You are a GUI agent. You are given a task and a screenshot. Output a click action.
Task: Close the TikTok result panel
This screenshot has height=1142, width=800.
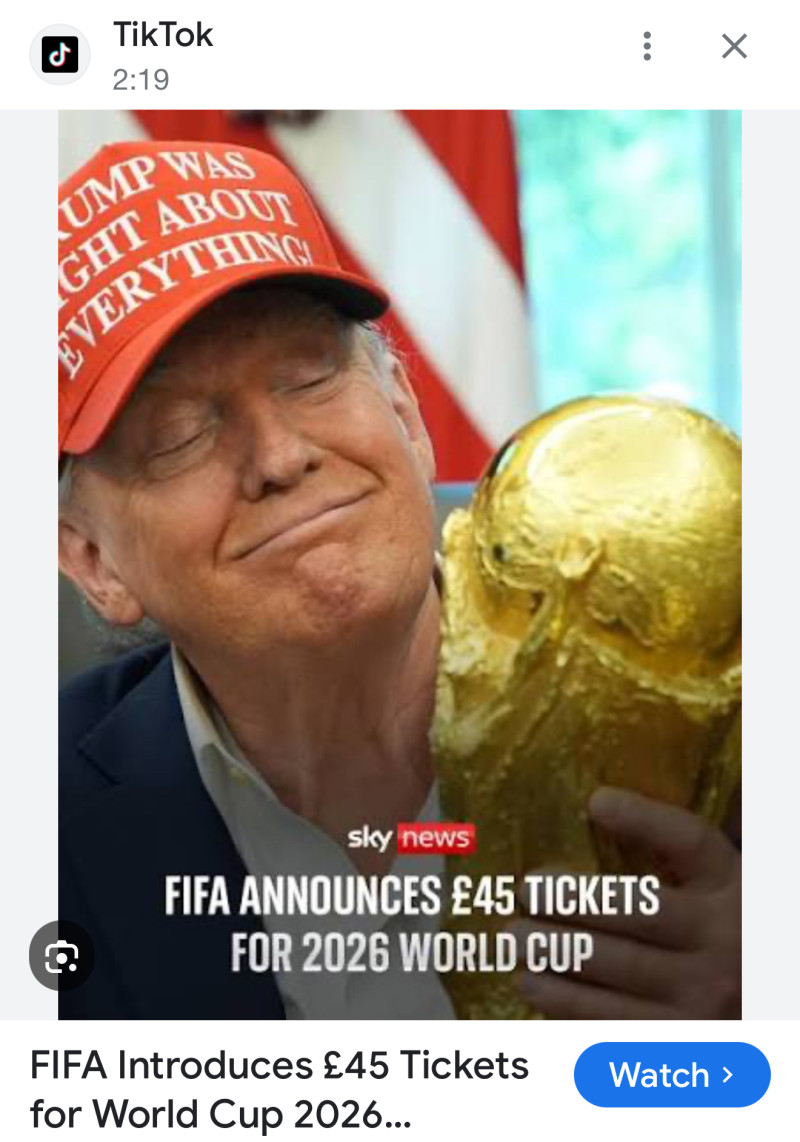[734, 46]
